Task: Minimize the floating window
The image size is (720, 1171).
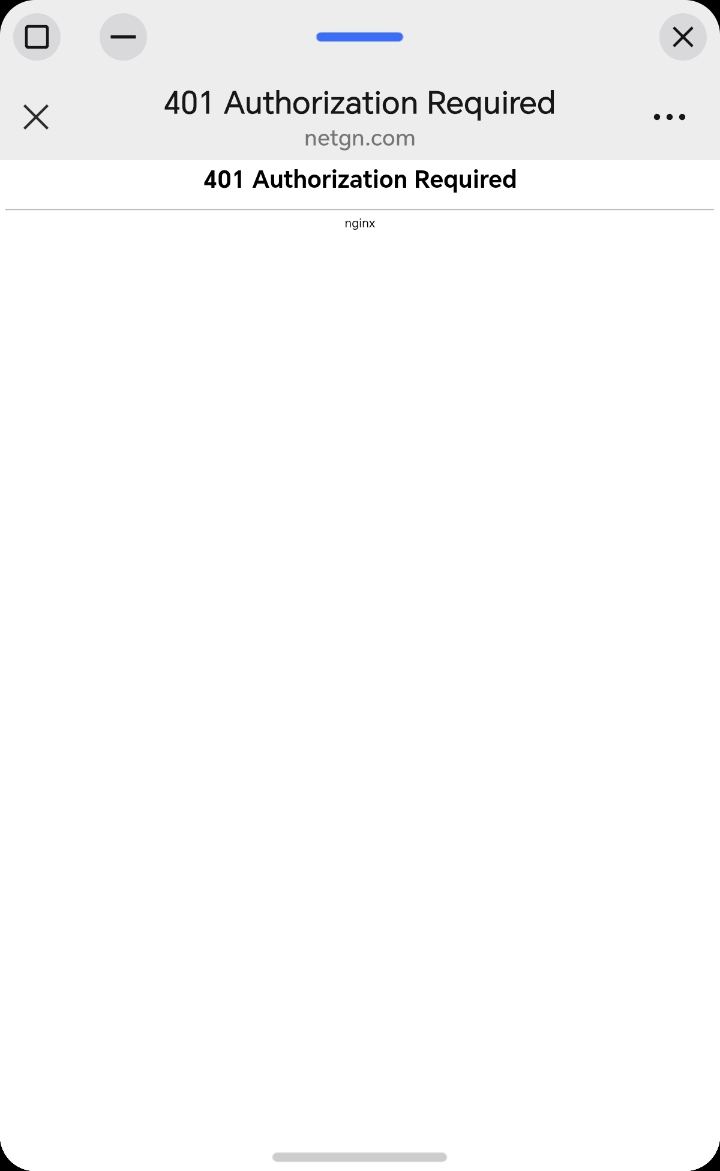Action: pos(123,37)
